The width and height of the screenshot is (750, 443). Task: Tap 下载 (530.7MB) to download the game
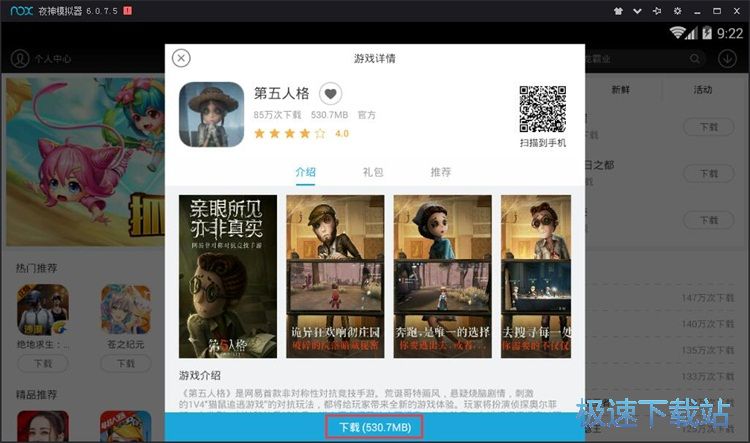click(x=375, y=427)
